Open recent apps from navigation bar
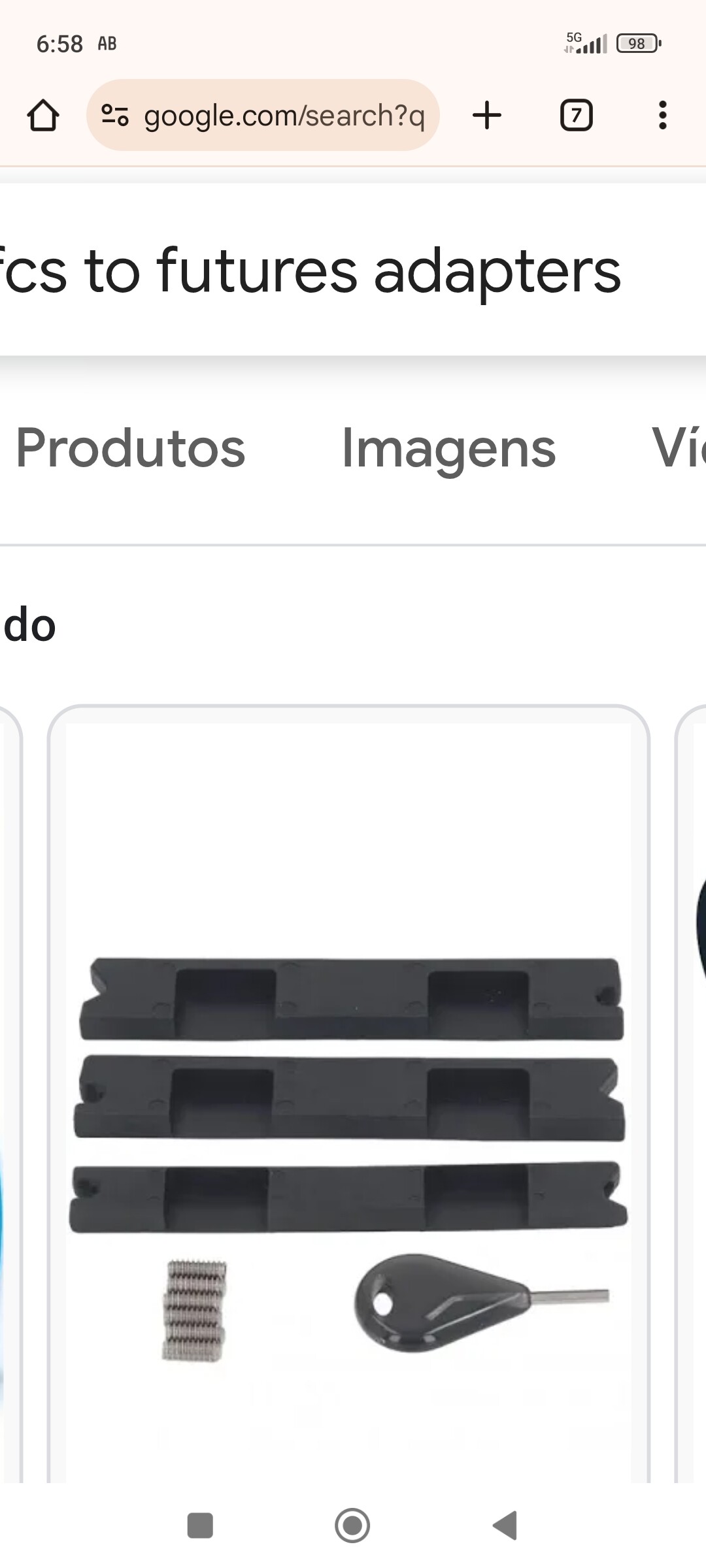706x1568 pixels. pos(200,1526)
